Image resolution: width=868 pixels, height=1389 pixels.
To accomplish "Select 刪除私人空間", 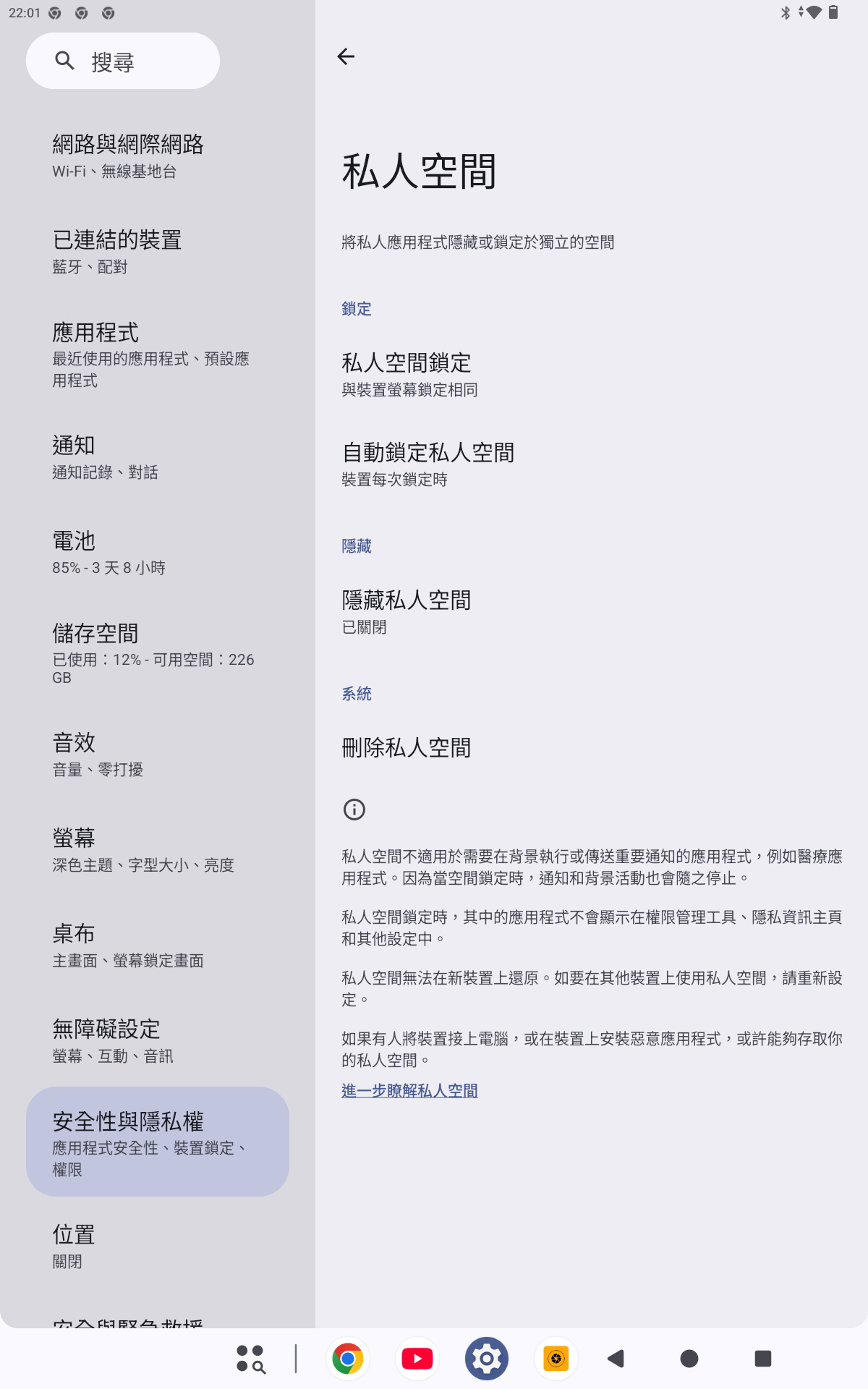I will 406,747.
